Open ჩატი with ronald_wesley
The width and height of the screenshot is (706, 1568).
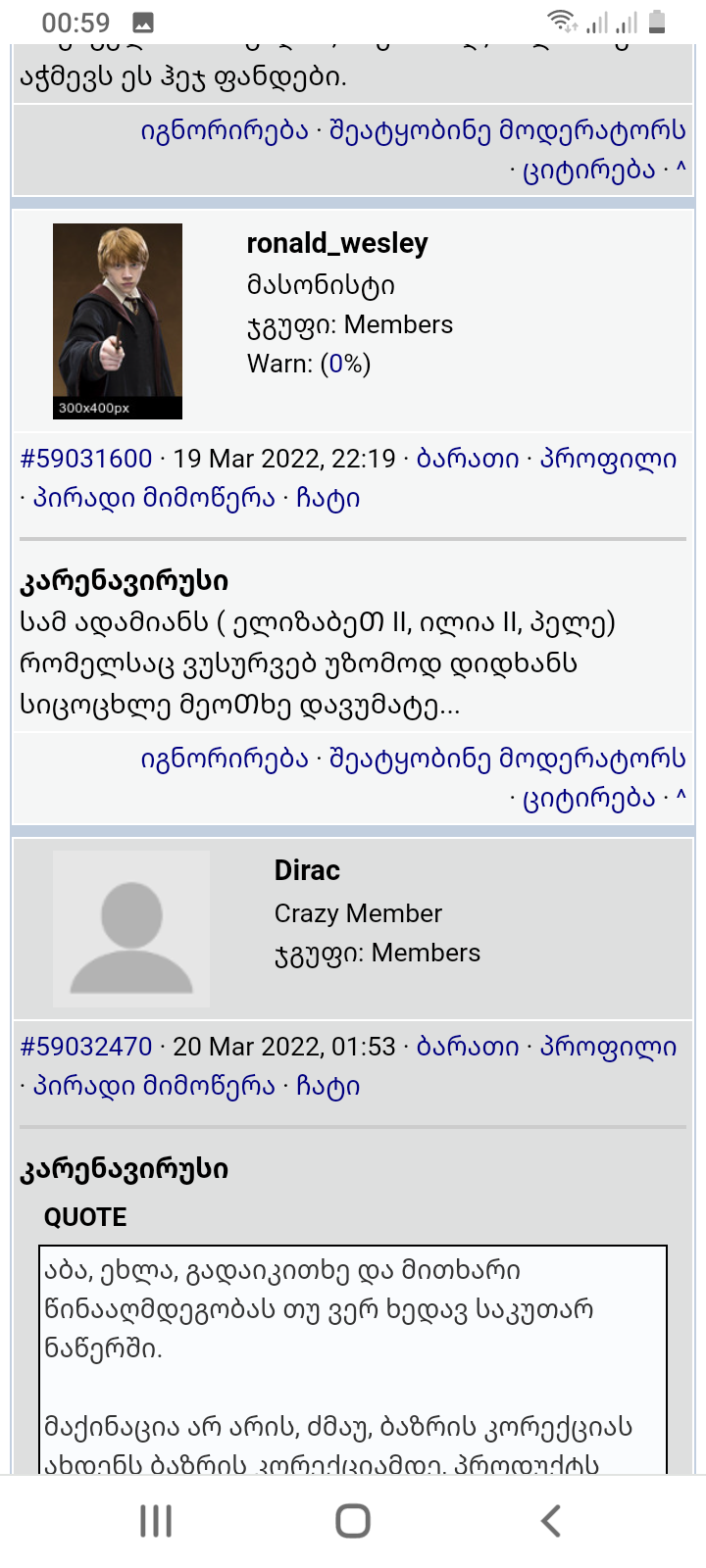coord(328,498)
